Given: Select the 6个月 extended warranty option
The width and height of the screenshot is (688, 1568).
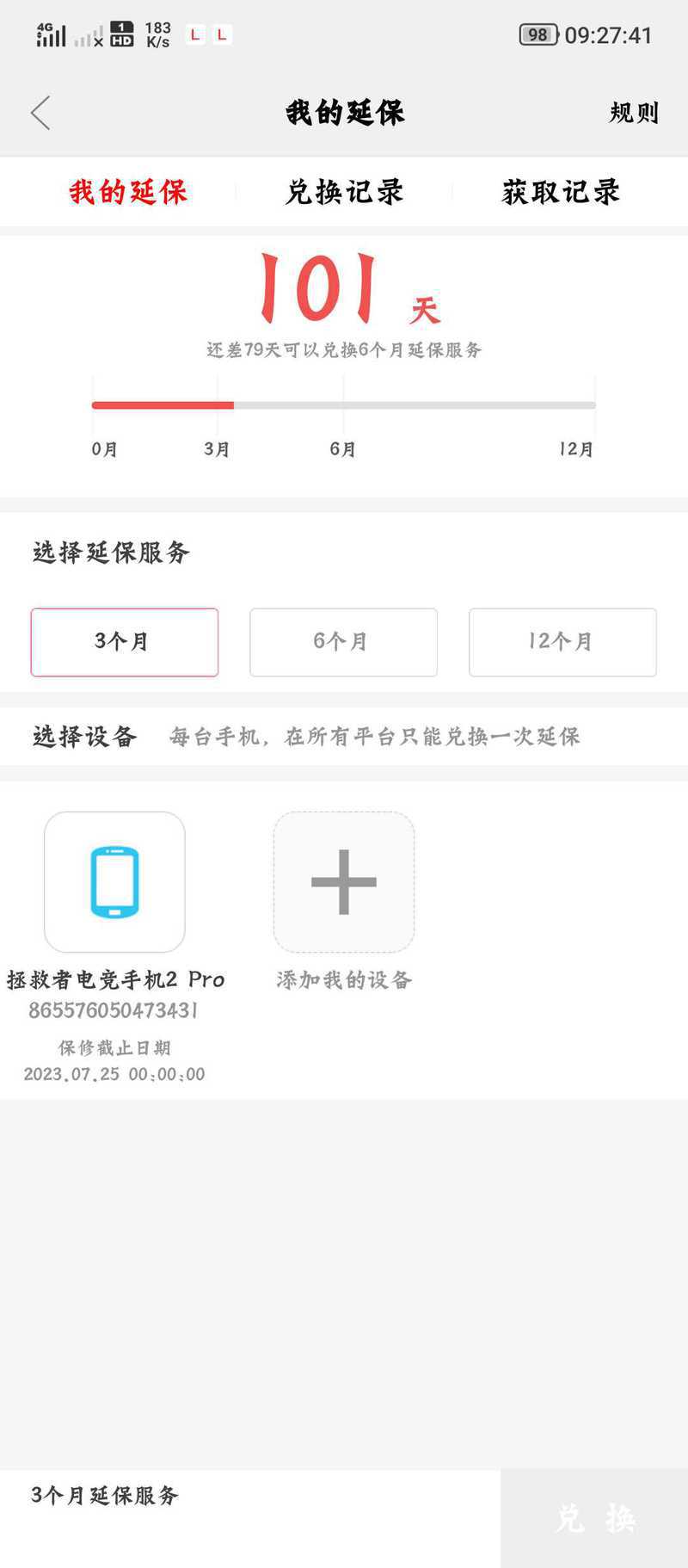Looking at the screenshot, I should (343, 642).
